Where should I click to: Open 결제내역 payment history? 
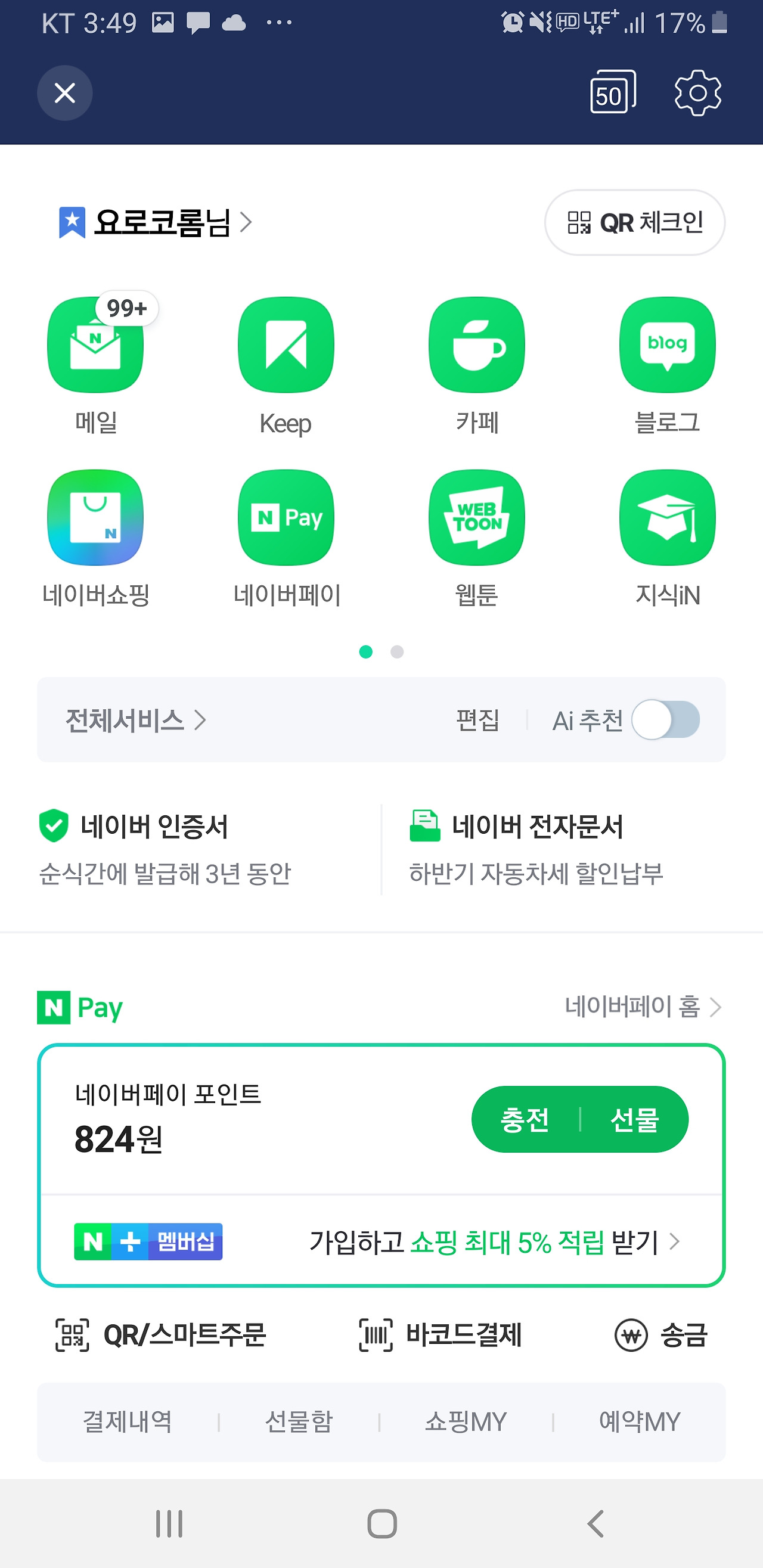coord(128,1421)
